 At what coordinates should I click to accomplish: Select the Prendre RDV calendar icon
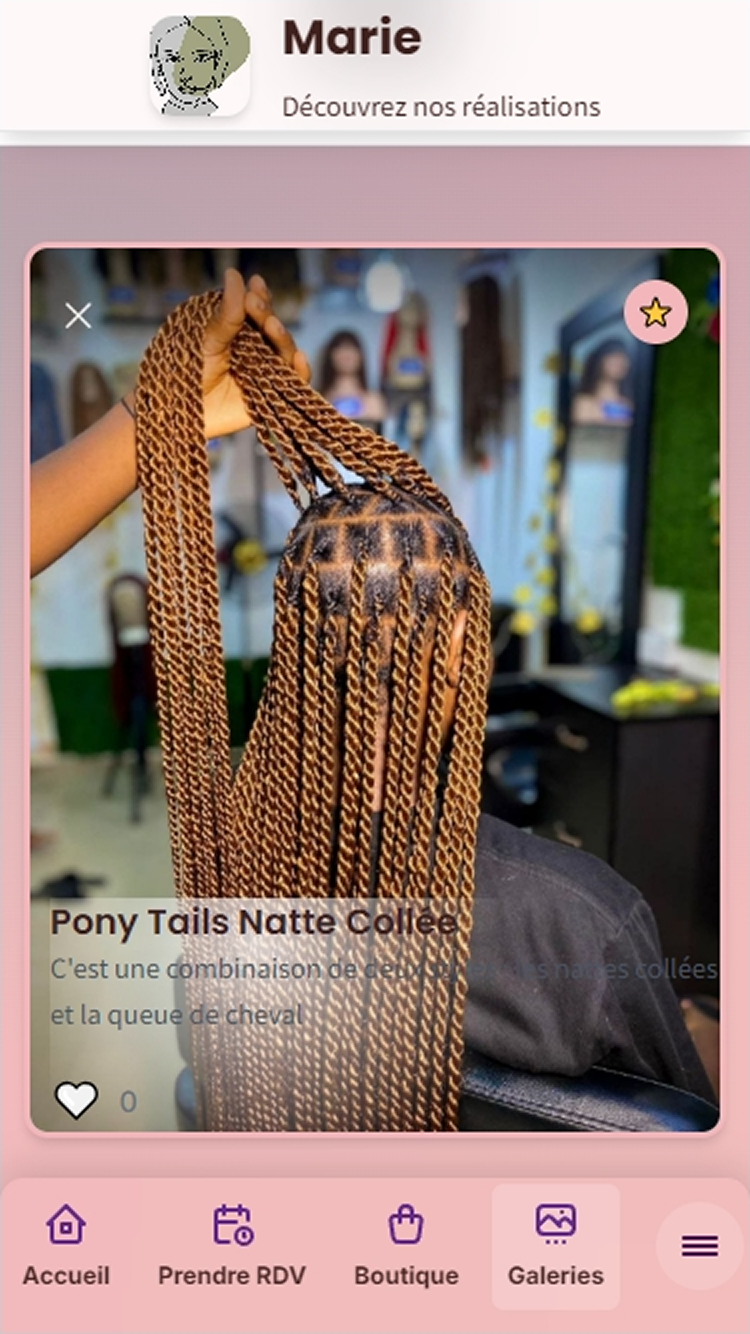(x=230, y=1222)
